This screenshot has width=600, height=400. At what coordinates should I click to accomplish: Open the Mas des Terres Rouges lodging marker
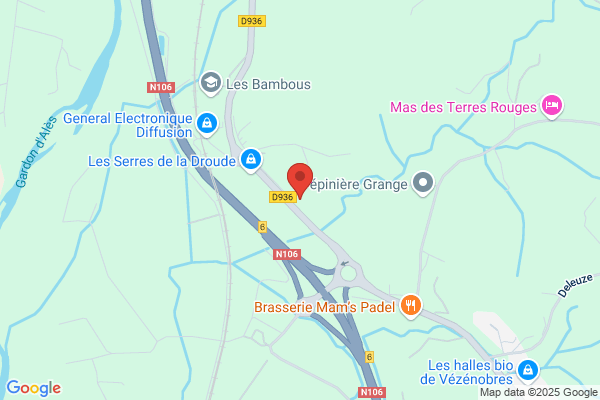pos(552,106)
